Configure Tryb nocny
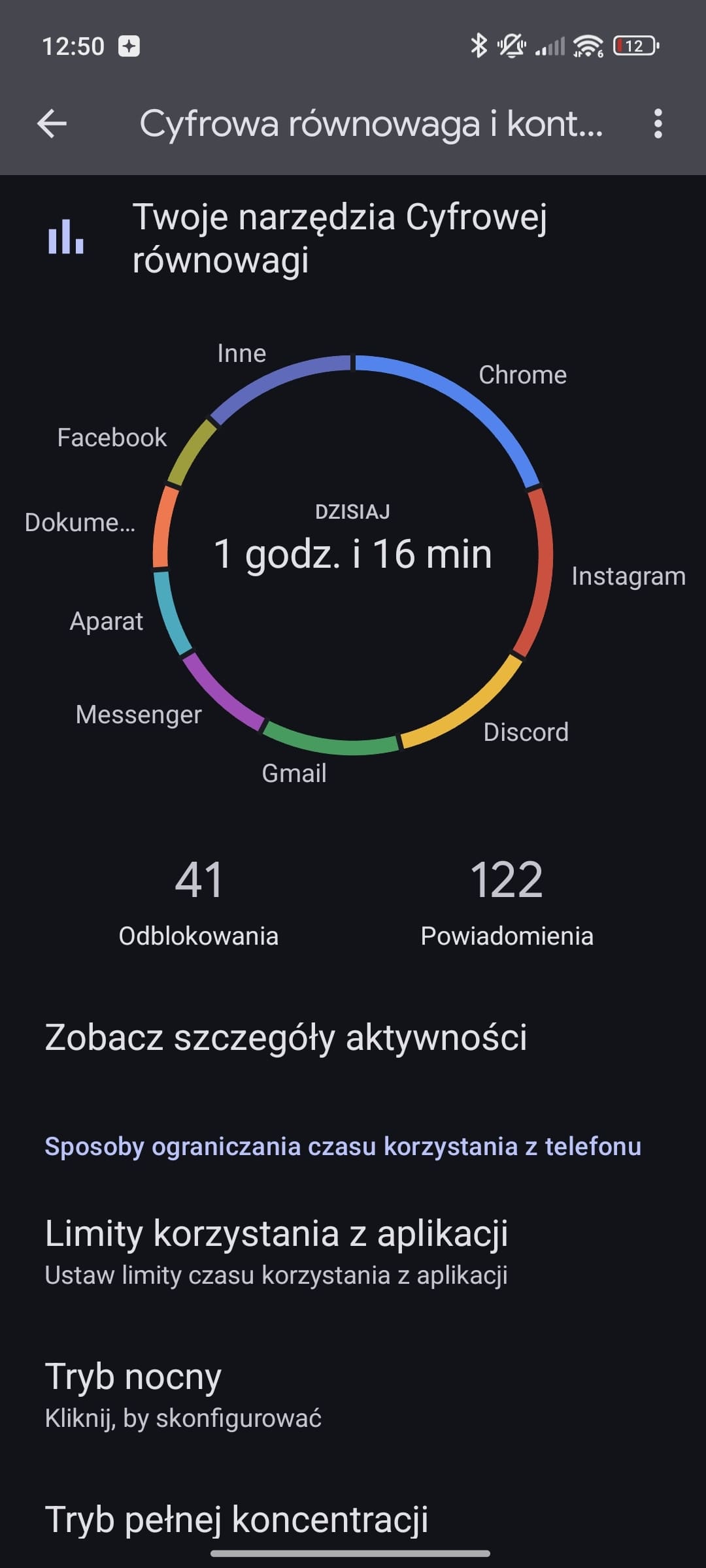The height and width of the screenshot is (1568, 706). [x=183, y=1395]
